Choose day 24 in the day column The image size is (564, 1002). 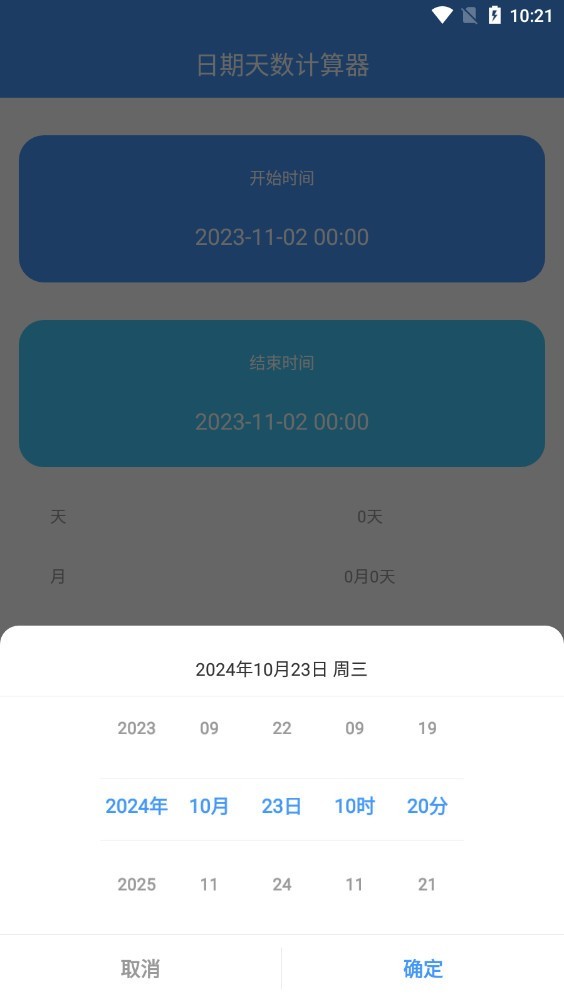[282, 884]
